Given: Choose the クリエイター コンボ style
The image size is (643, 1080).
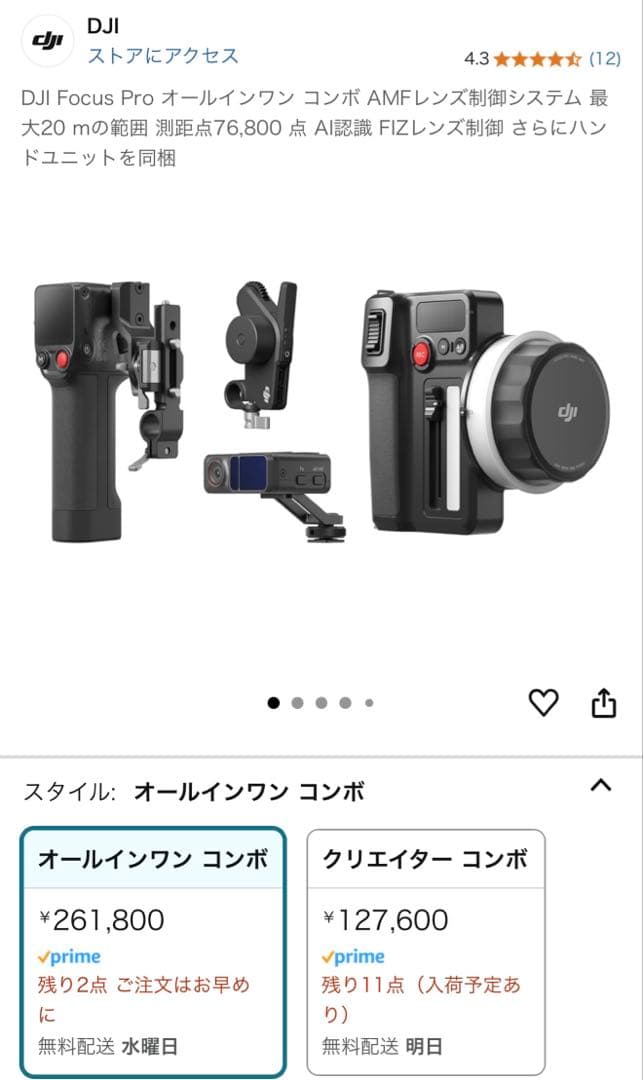Looking at the screenshot, I should [x=425, y=950].
